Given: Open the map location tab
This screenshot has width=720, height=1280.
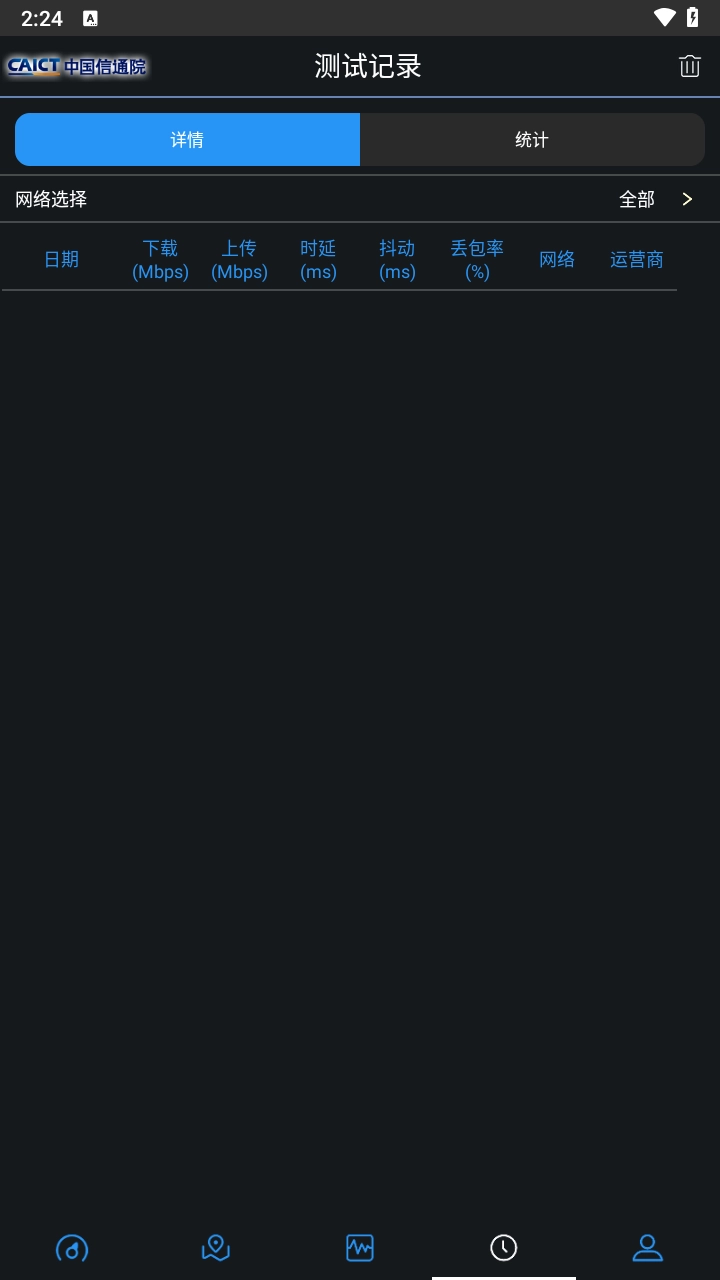Looking at the screenshot, I should pos(216,1247).
